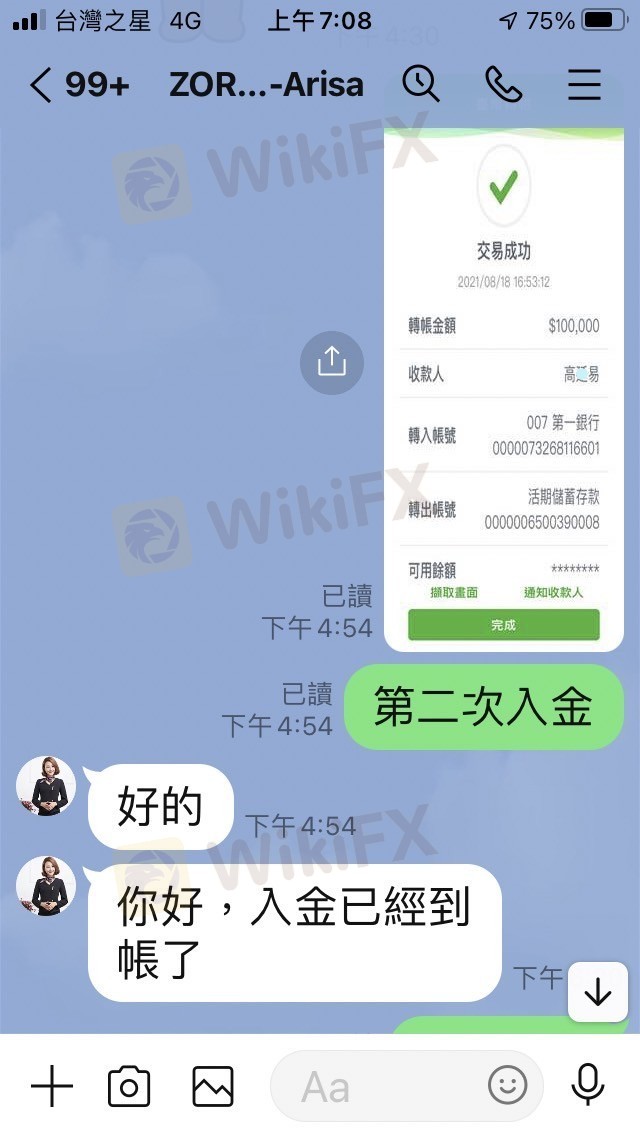
Task: Search within this chat
Action: [421, 84]
